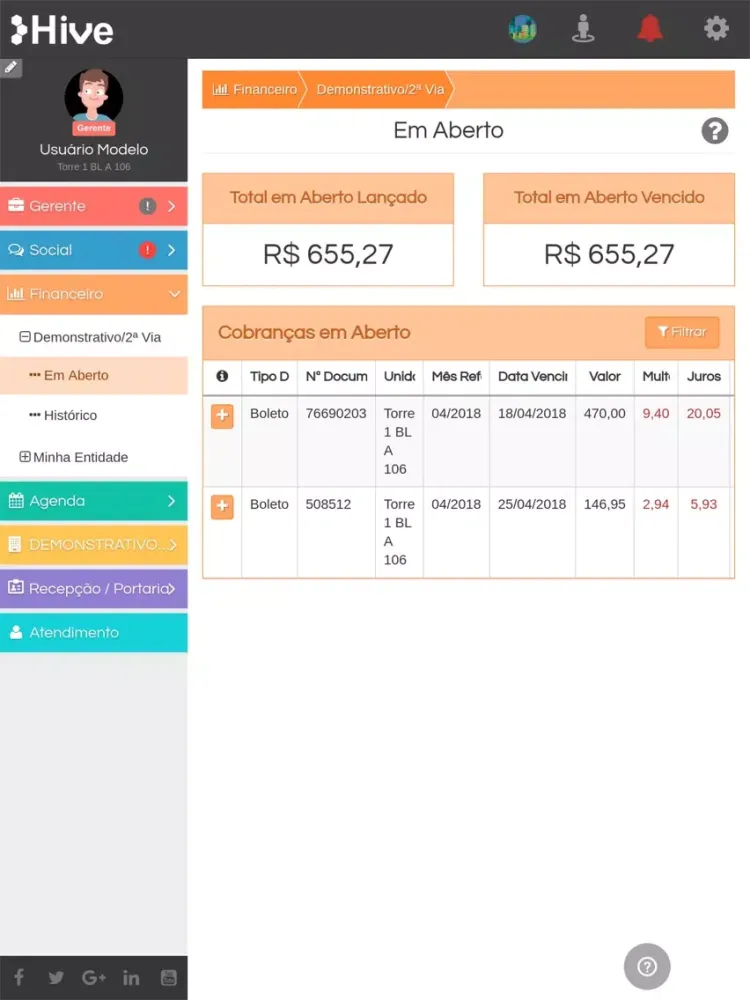The height and width of the screenshot is (1000, 750).
Task: Open the Histórico submenu item
Action: click(70, 415)
